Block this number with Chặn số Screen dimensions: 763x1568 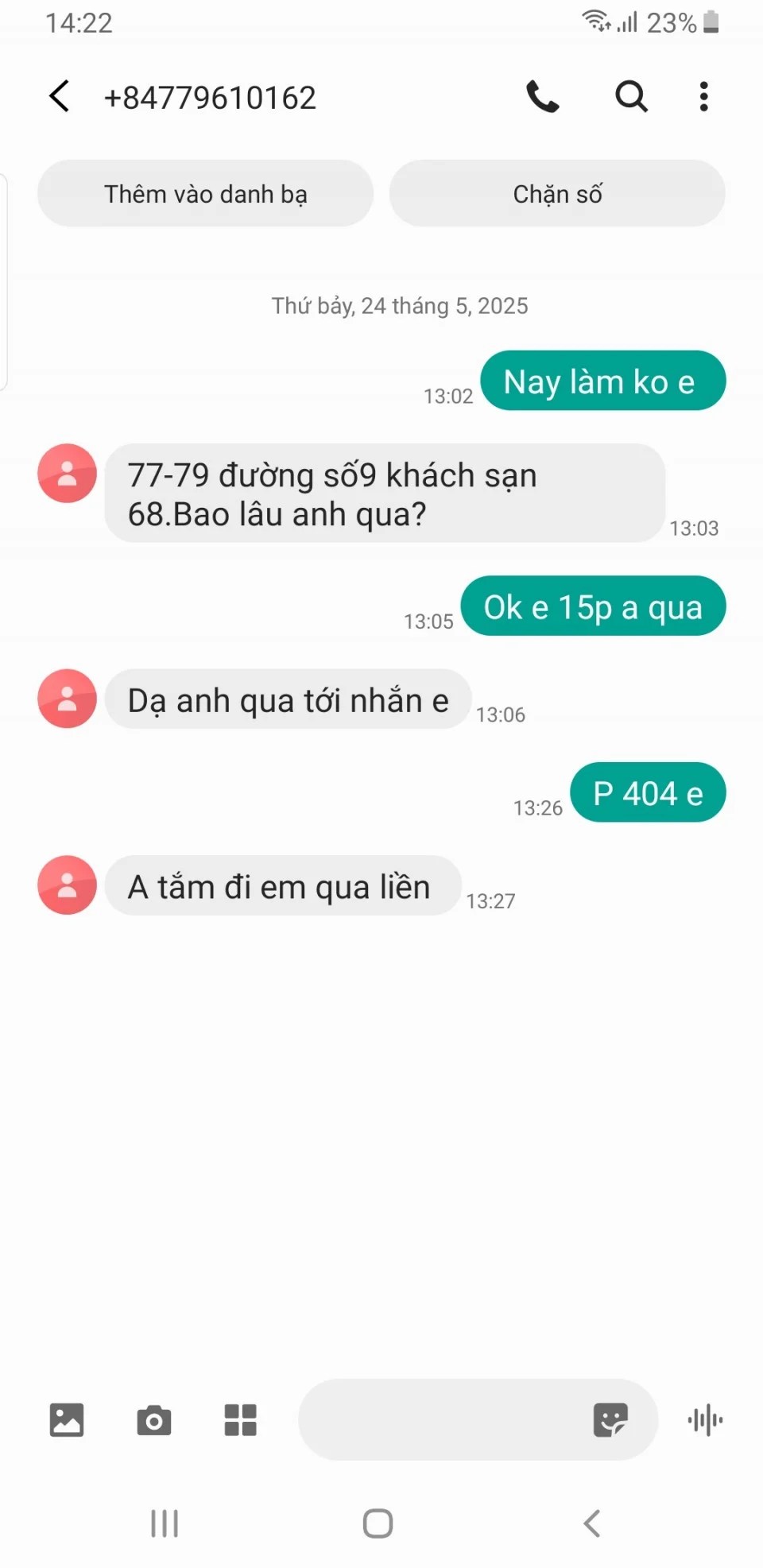557,194
